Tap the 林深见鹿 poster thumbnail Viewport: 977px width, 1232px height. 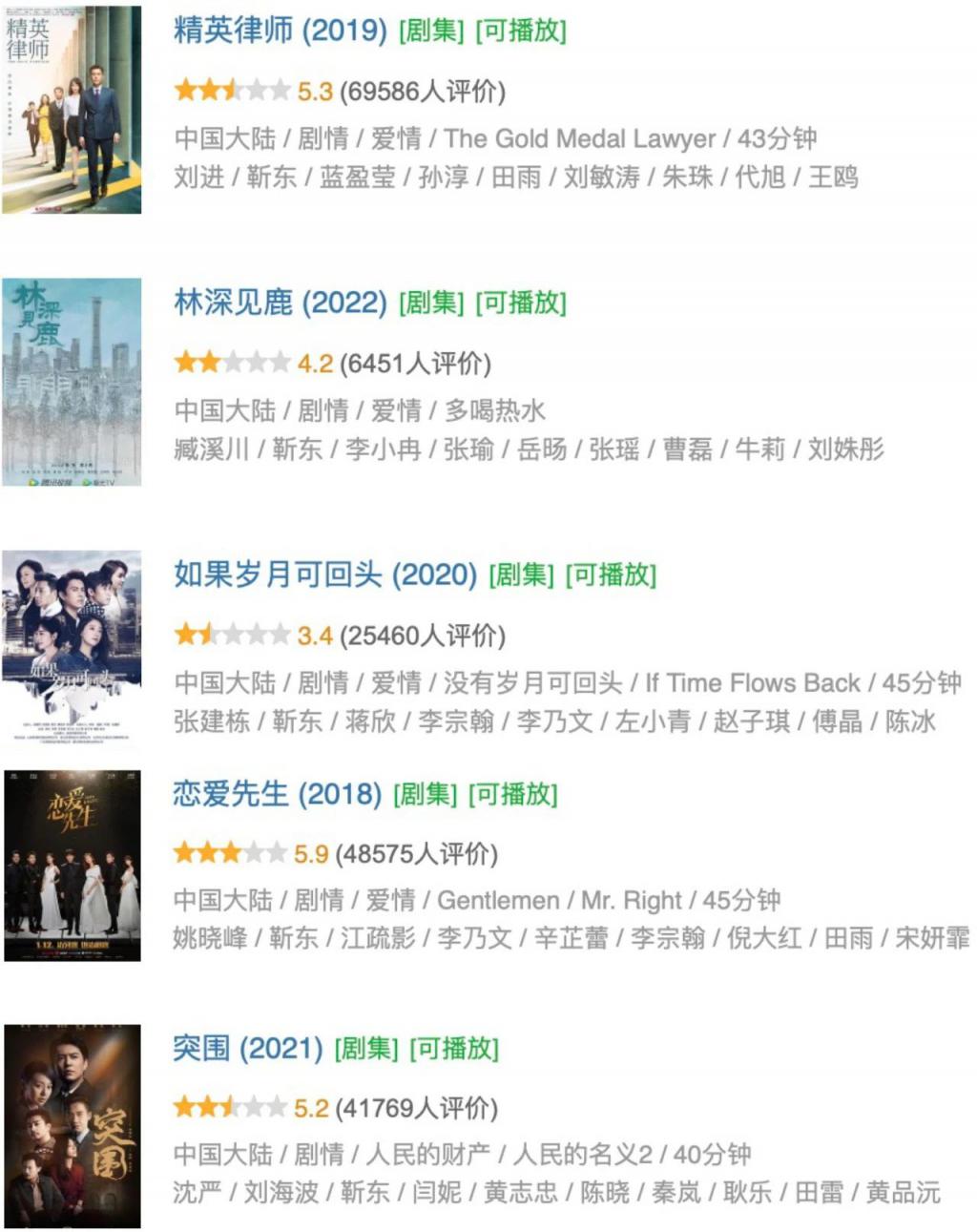(72, 382)
